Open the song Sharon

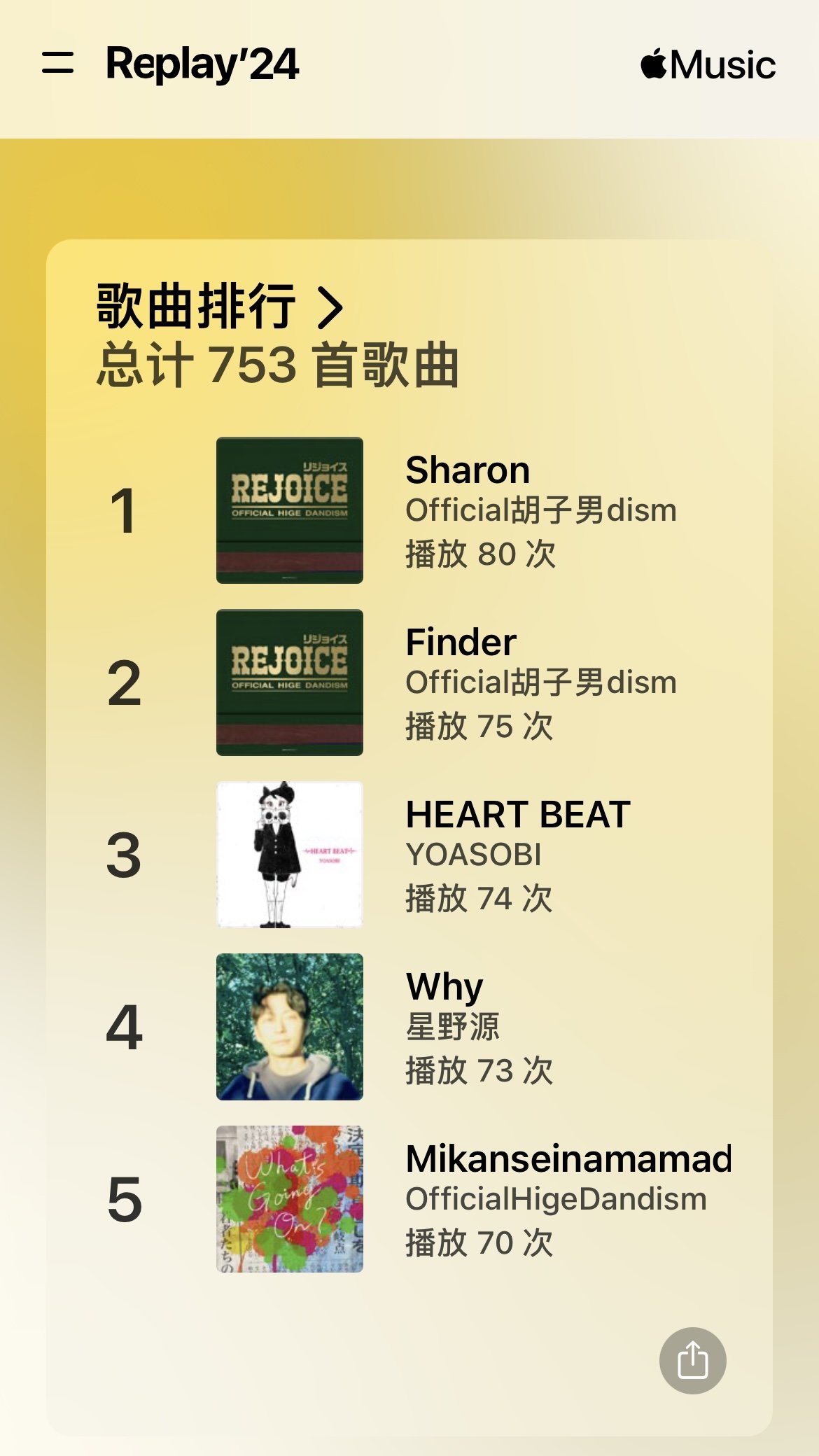point(468,470)
